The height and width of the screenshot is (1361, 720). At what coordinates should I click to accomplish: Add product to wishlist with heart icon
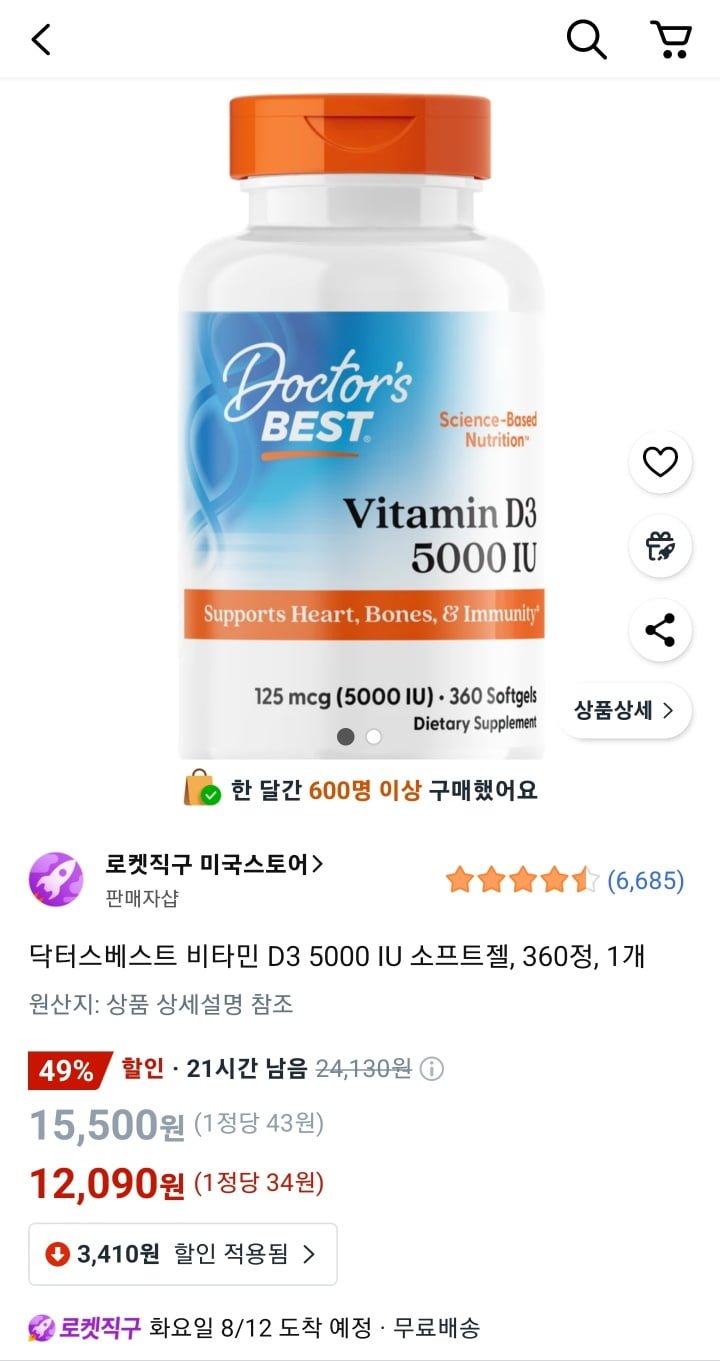[x=660, y=462]
